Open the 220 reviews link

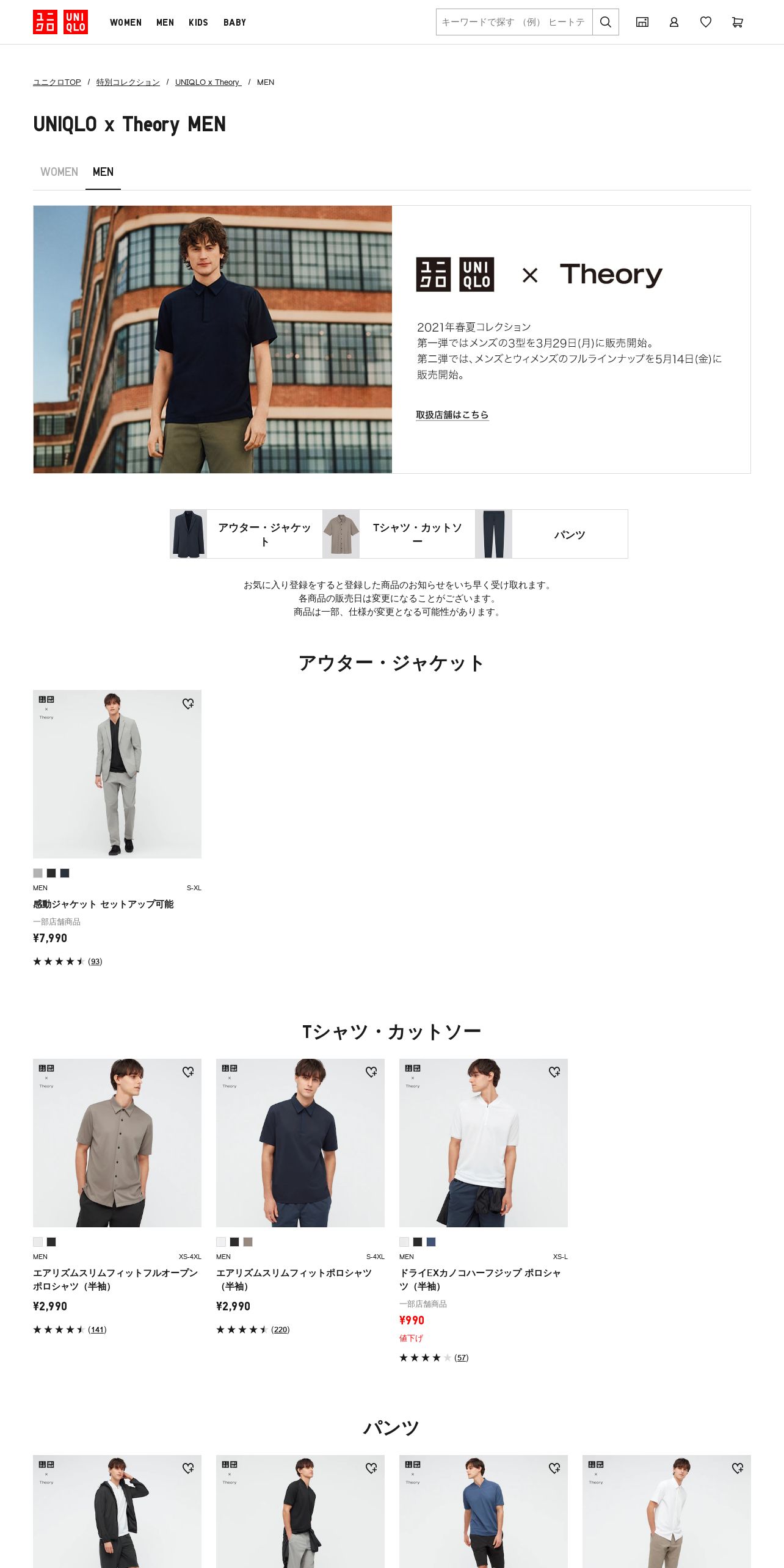280,1330
